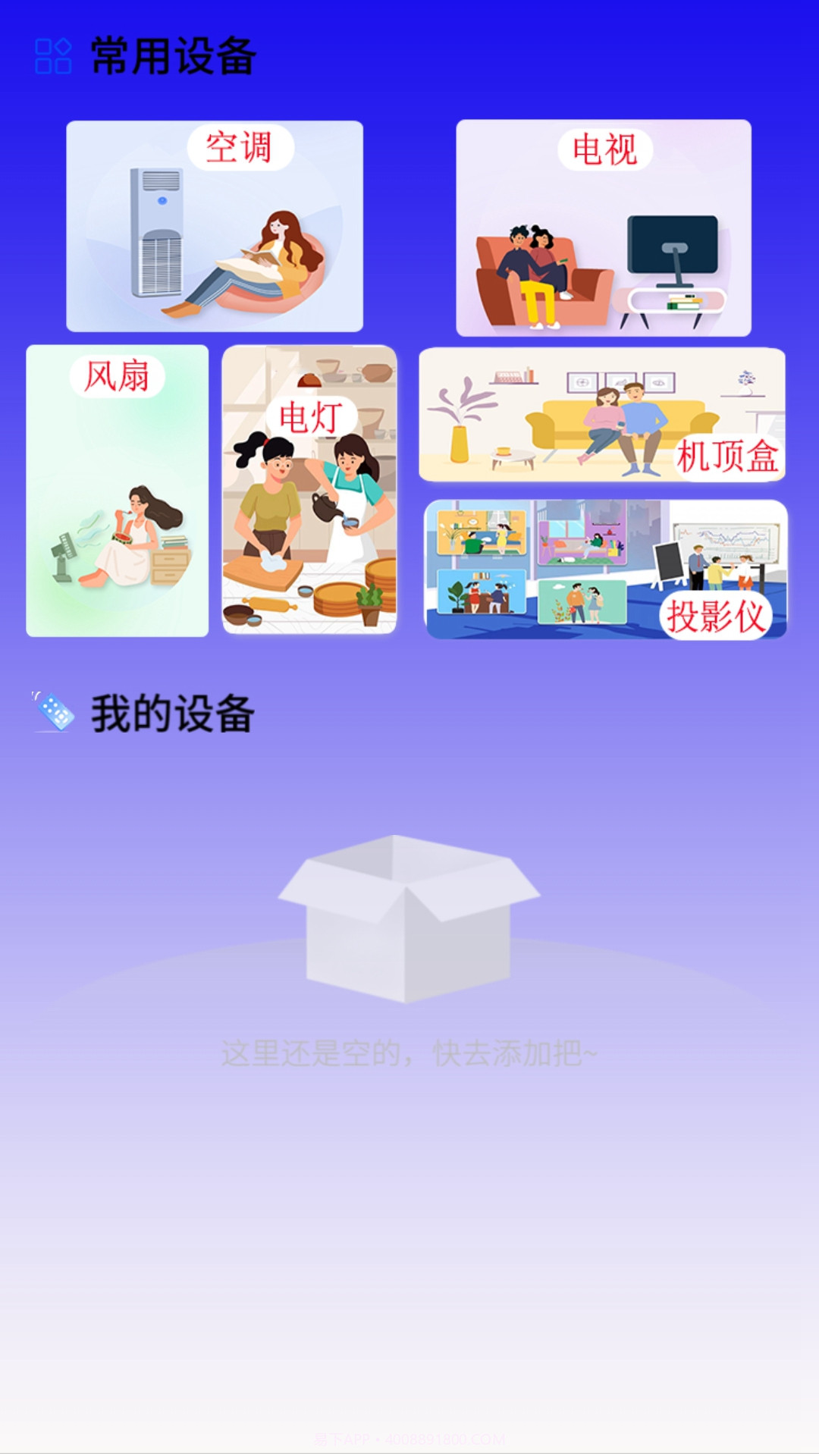Viewport: 819px width, 1456px height.
Task: Tap the red 电灯 label
Action: click(x=312, y=414)
